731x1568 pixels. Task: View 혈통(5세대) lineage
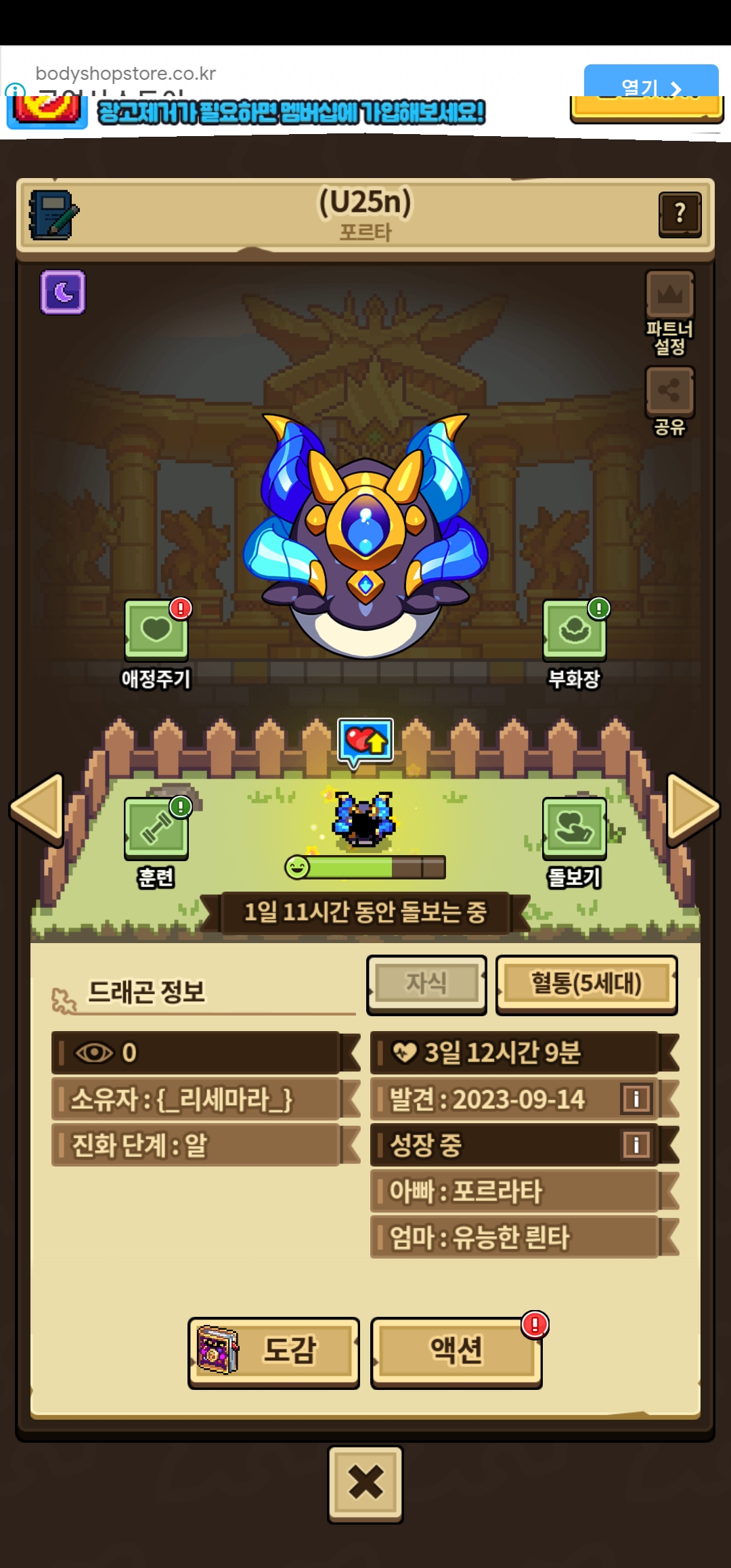click(586, 984)
